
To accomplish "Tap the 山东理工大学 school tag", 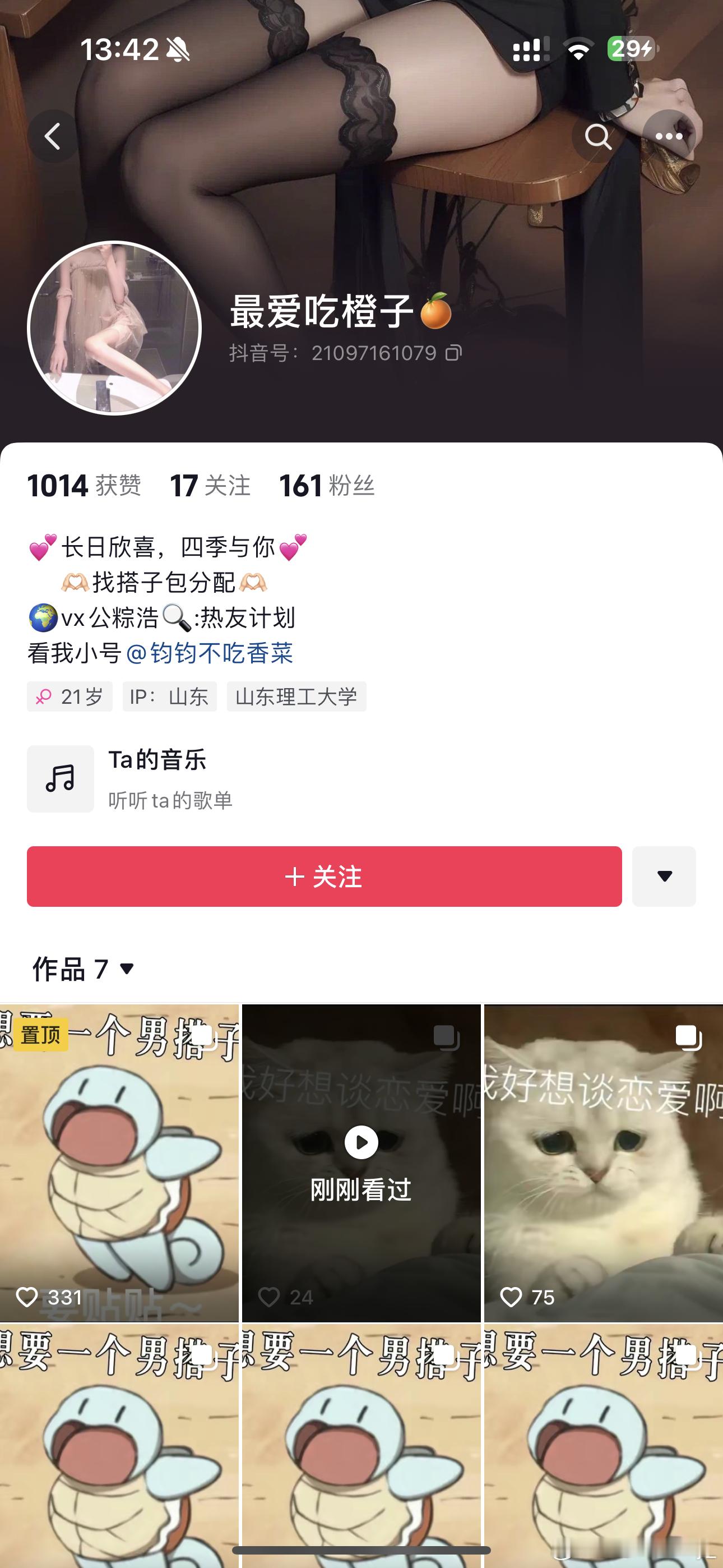I will pyautogui.click(x=296, y=697).
